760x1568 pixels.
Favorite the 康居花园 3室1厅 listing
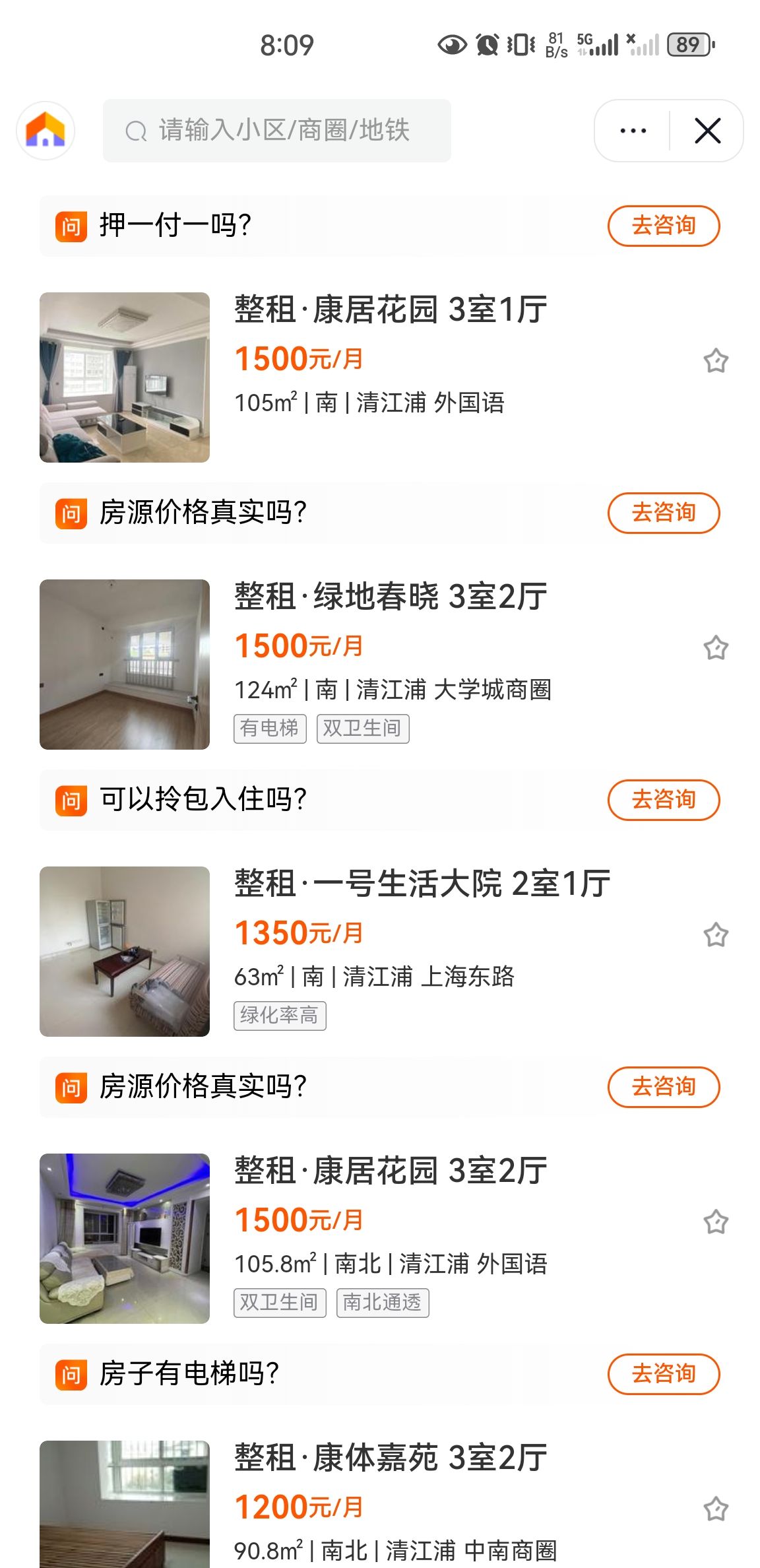coord(716,361)
